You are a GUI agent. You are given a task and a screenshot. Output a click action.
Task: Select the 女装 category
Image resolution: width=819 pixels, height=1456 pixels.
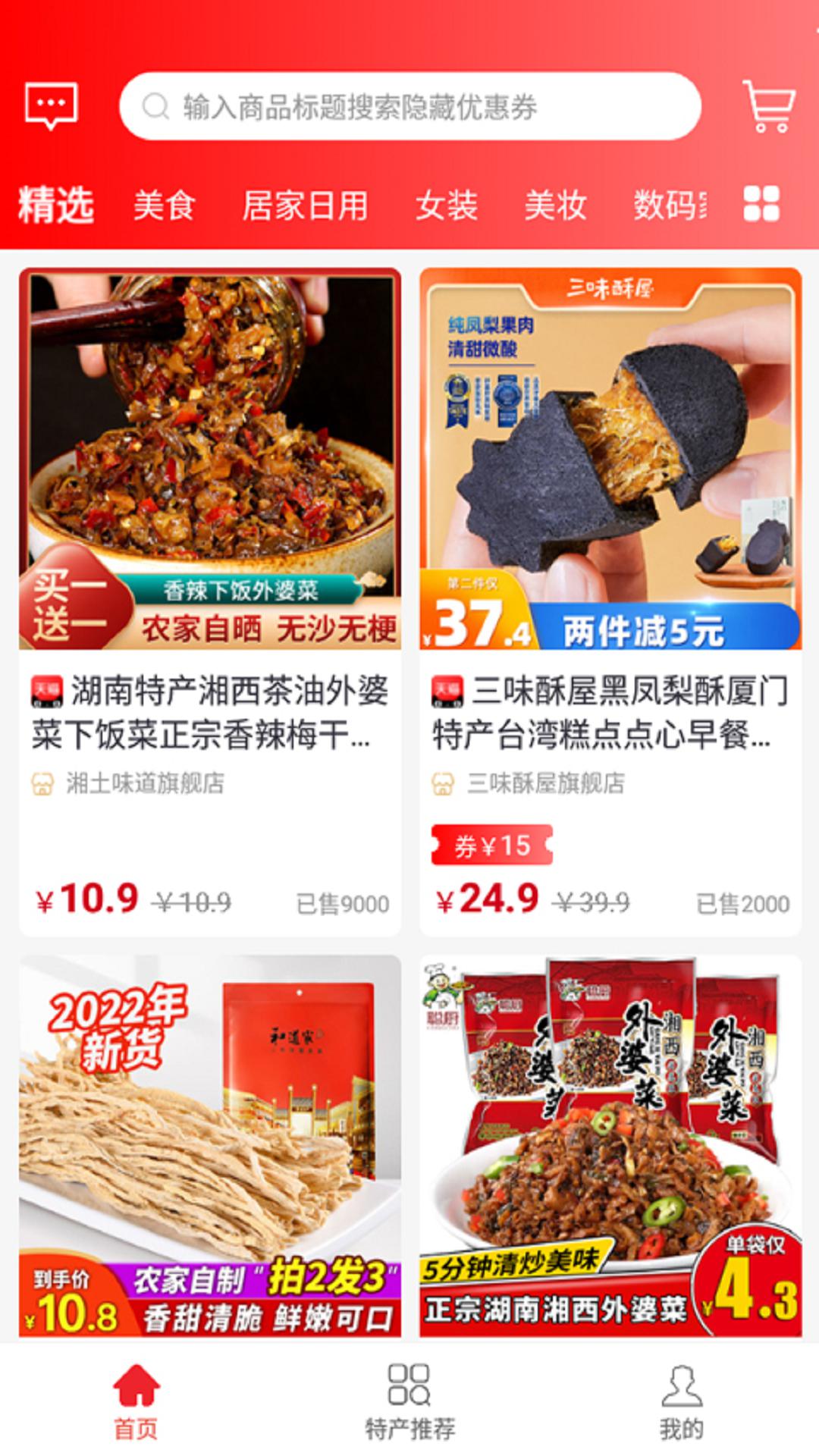point(446,206)
